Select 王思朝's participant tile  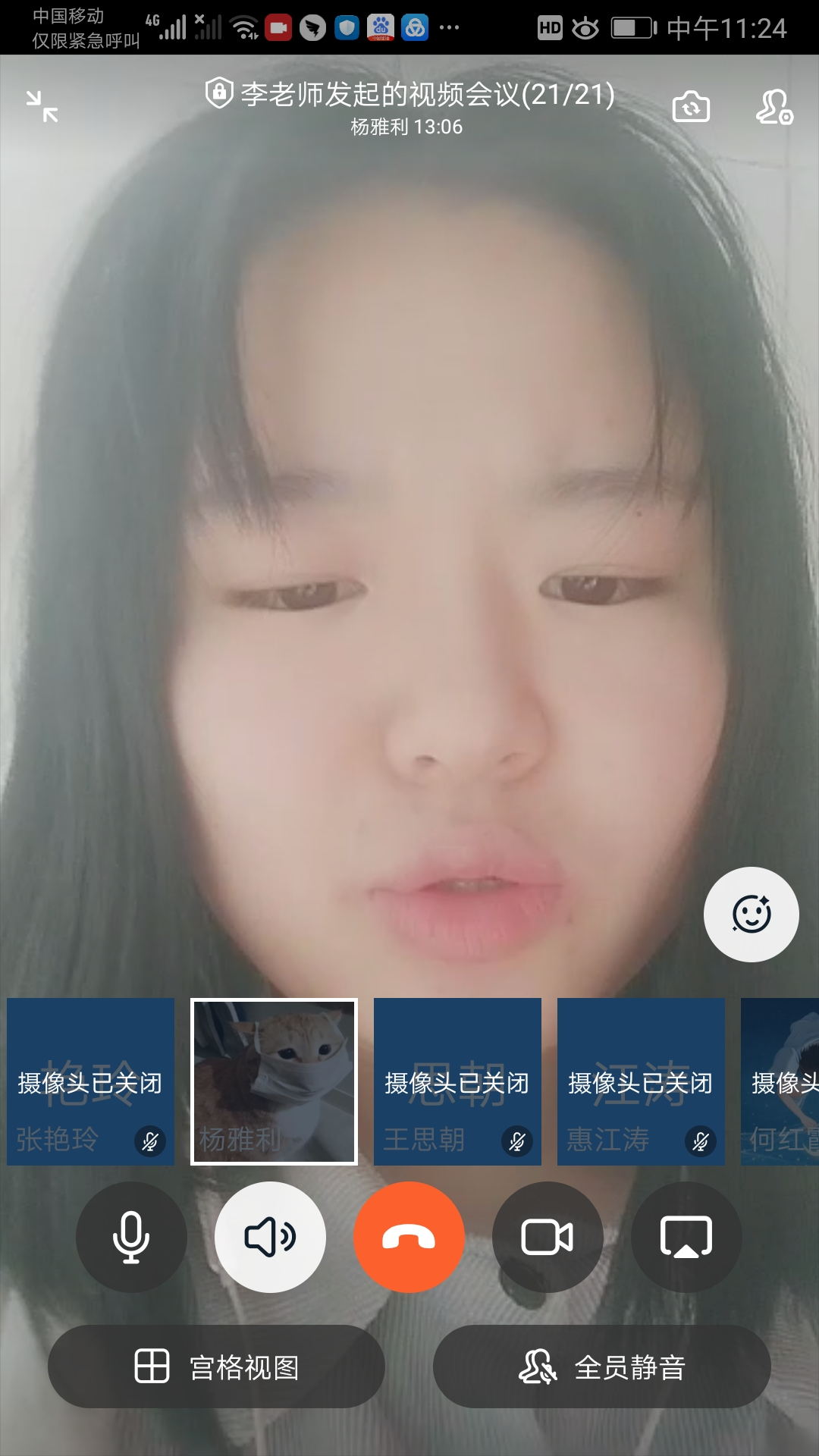pyautogui.click(x=457, y=1081)
